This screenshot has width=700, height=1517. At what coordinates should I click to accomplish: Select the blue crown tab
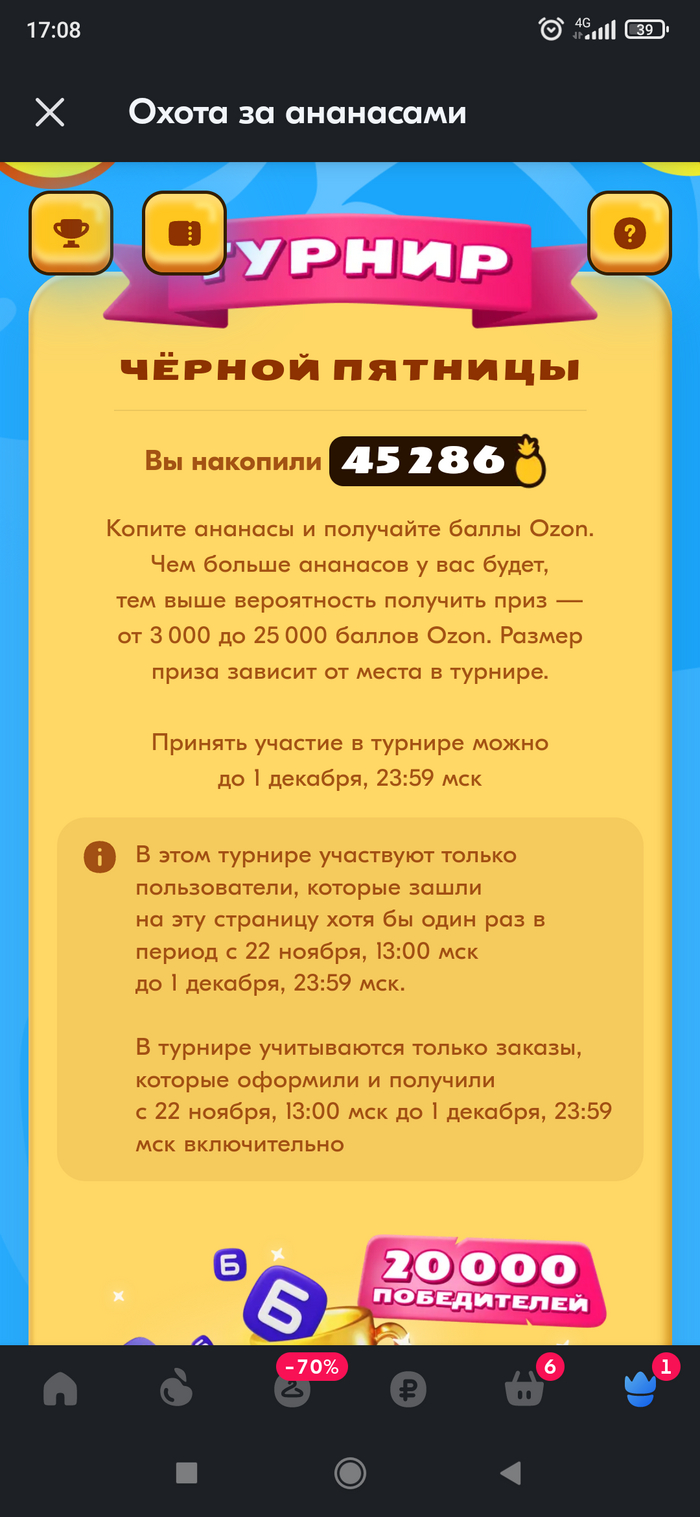640,1389
